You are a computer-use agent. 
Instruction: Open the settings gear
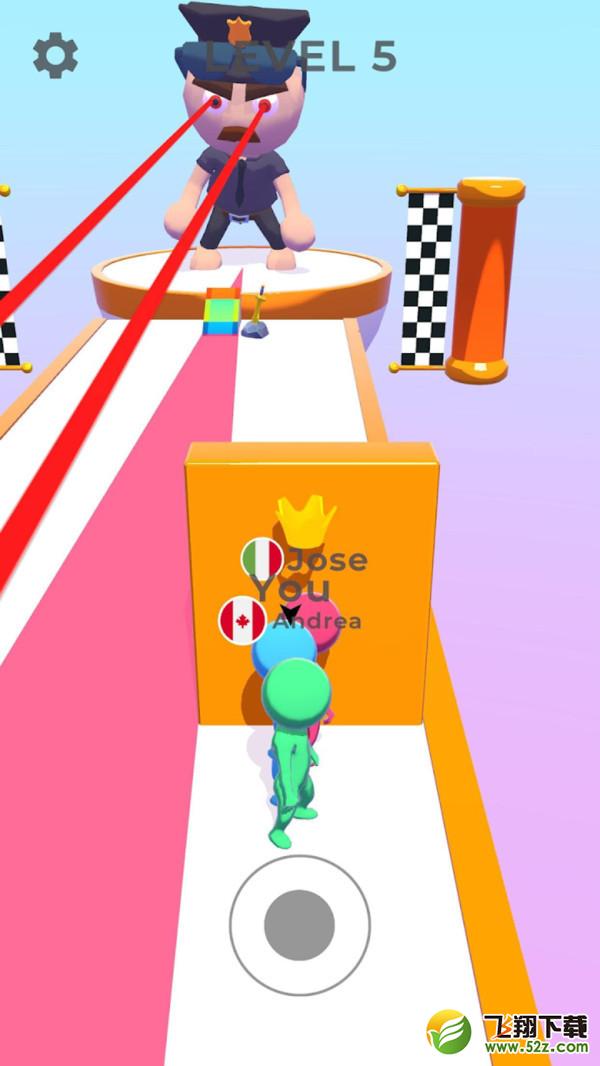[55, 55]
